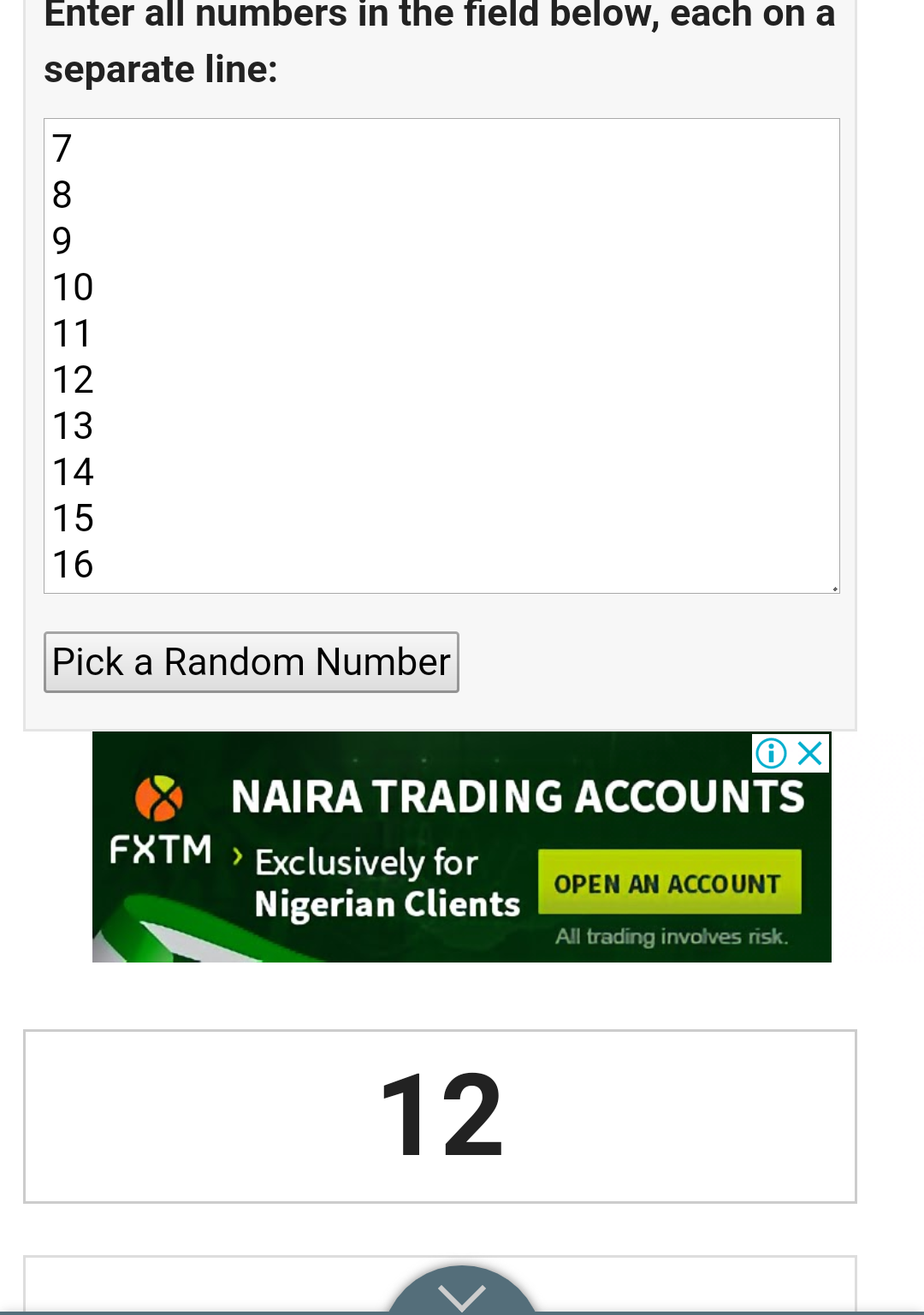This screenshot has height=1315, width=924.
Task: Tap the down chevron button at bottom
Action: click(x=462, y=1294)
